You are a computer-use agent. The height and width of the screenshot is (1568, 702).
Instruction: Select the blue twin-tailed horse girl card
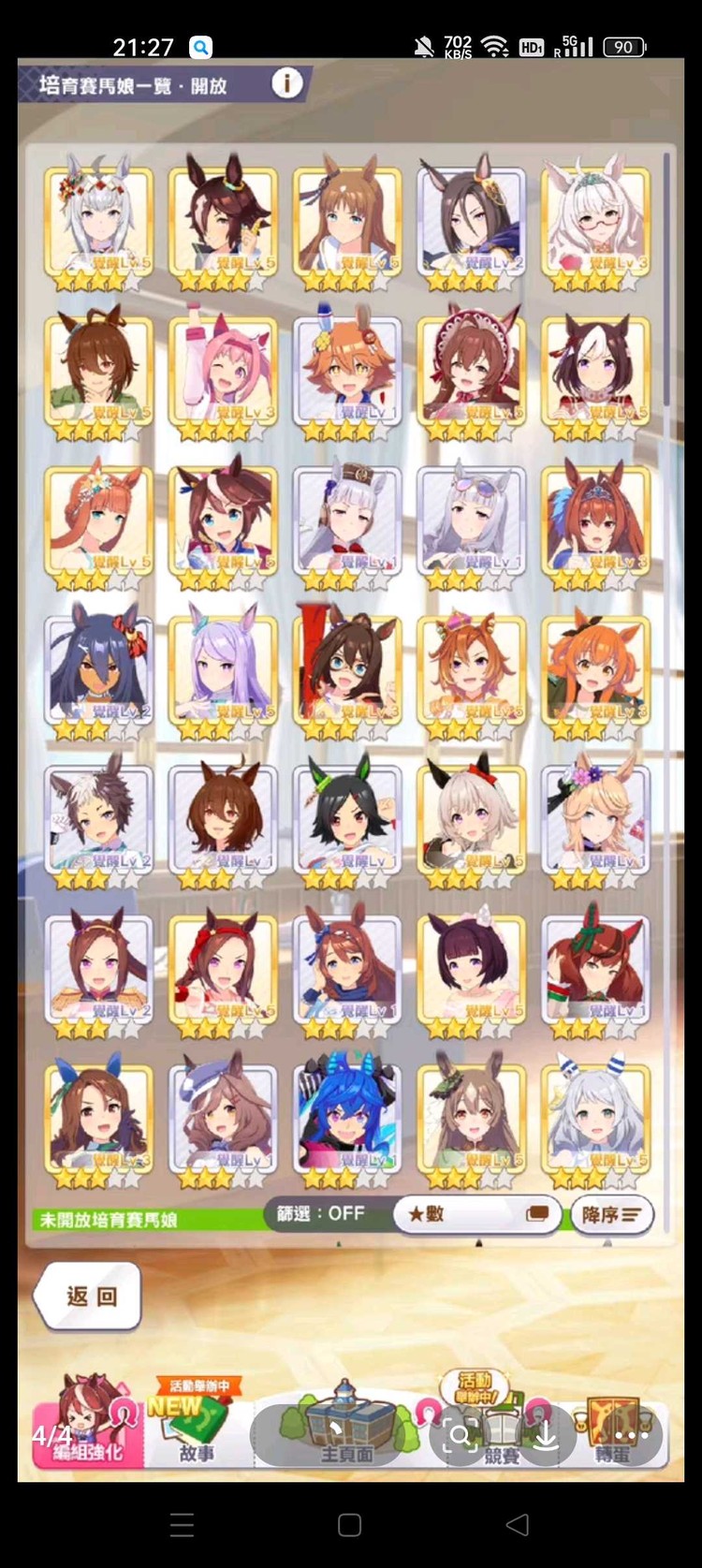[x=347, y=1119]
